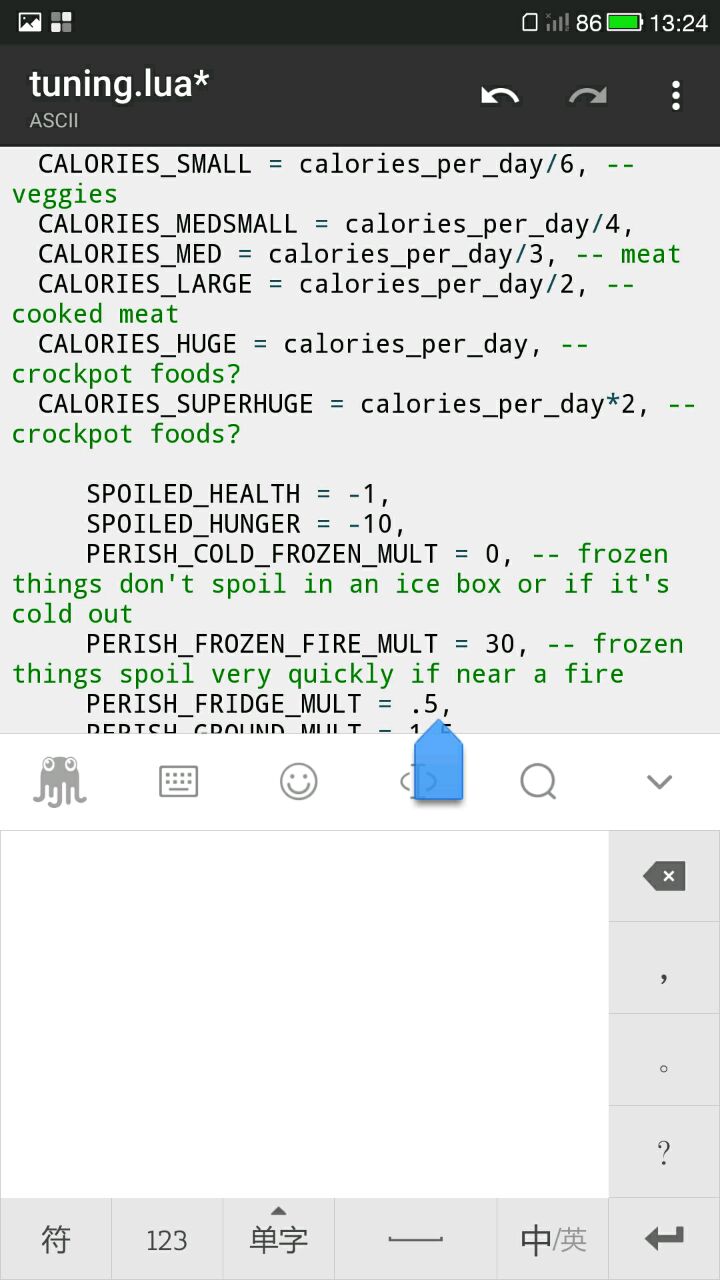Tap the redo arrow
This screenshot has height=1280, width=720.
pyautogui.click(x=588, y=96)
